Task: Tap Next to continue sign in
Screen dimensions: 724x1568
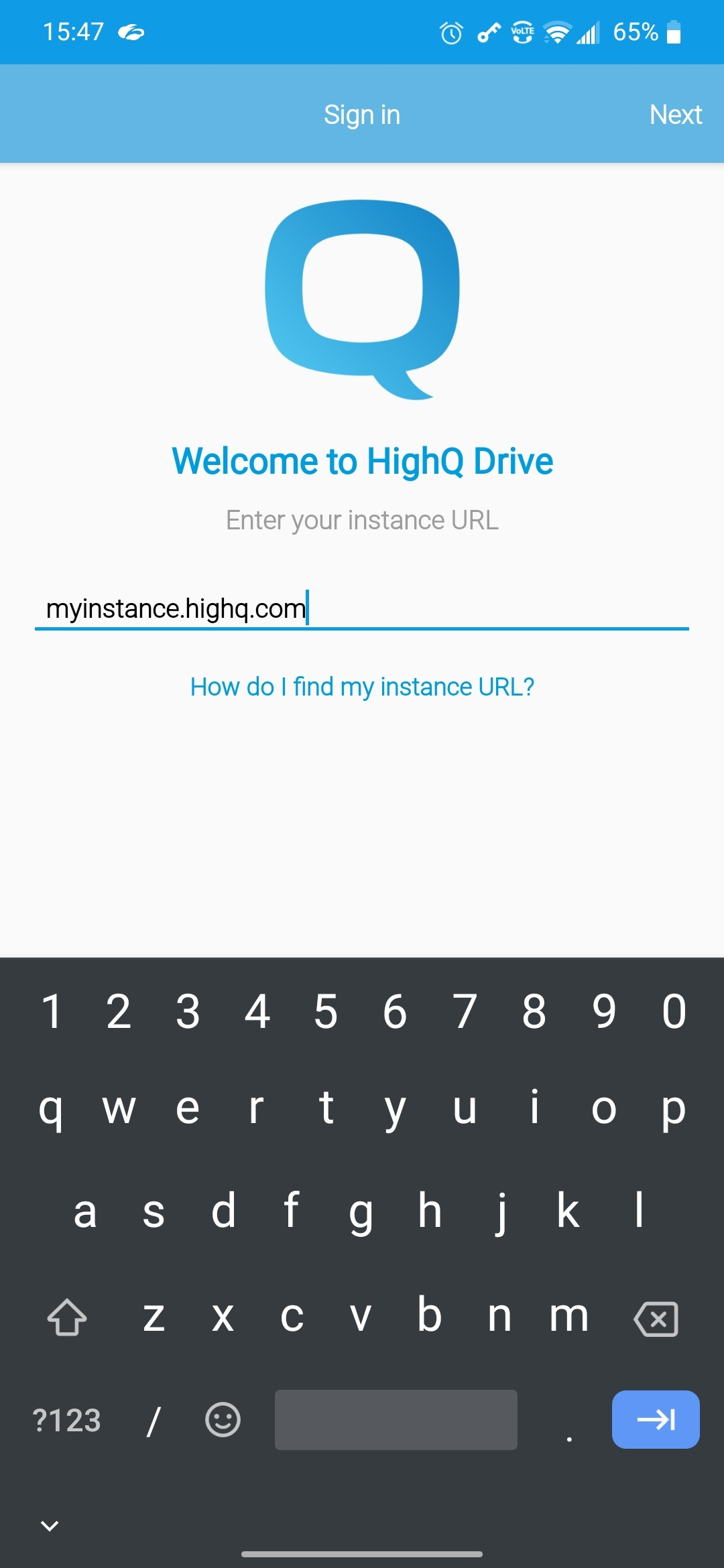Action: tap(675, 115)
